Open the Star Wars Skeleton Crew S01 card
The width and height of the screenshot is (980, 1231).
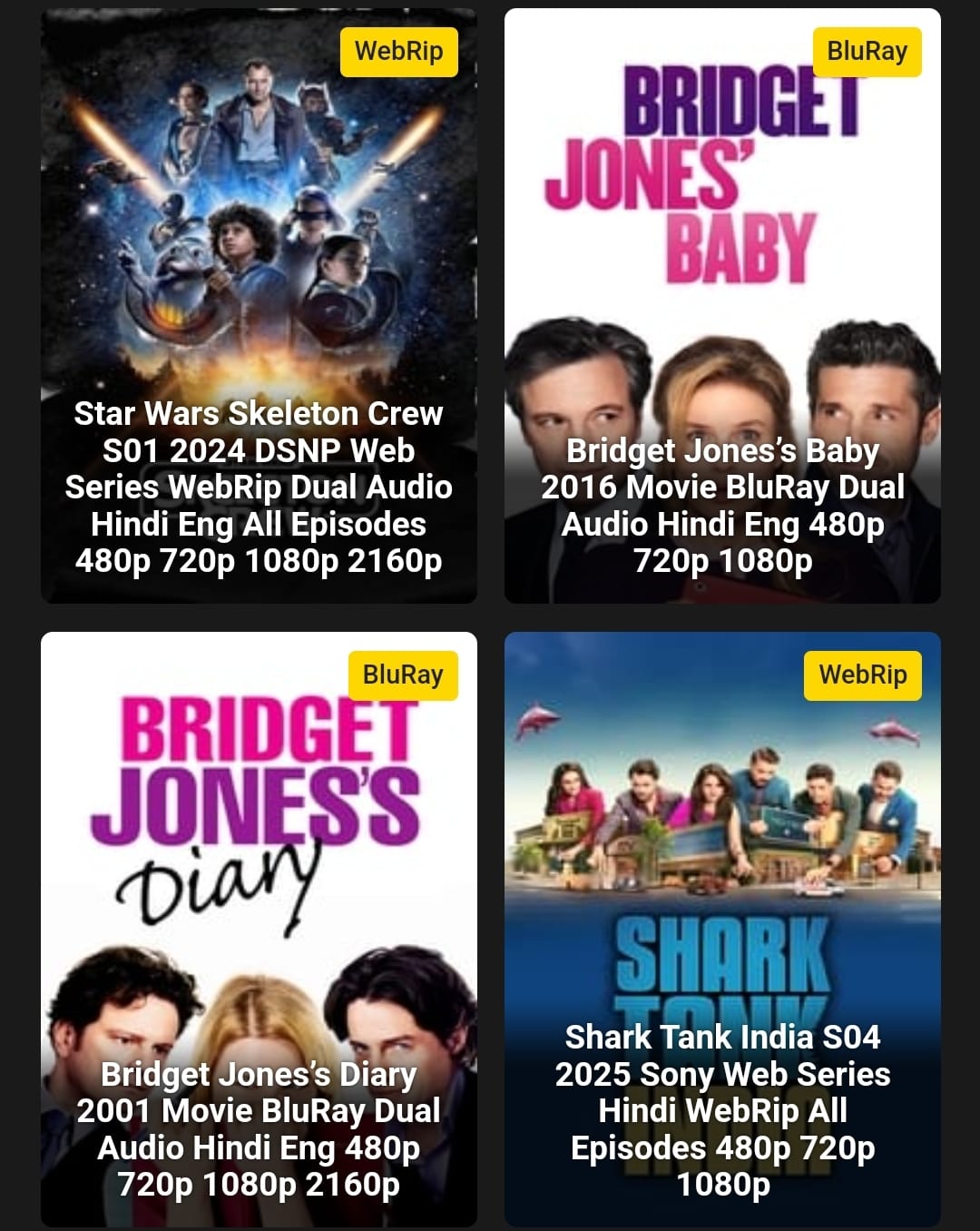click(259, 306)
